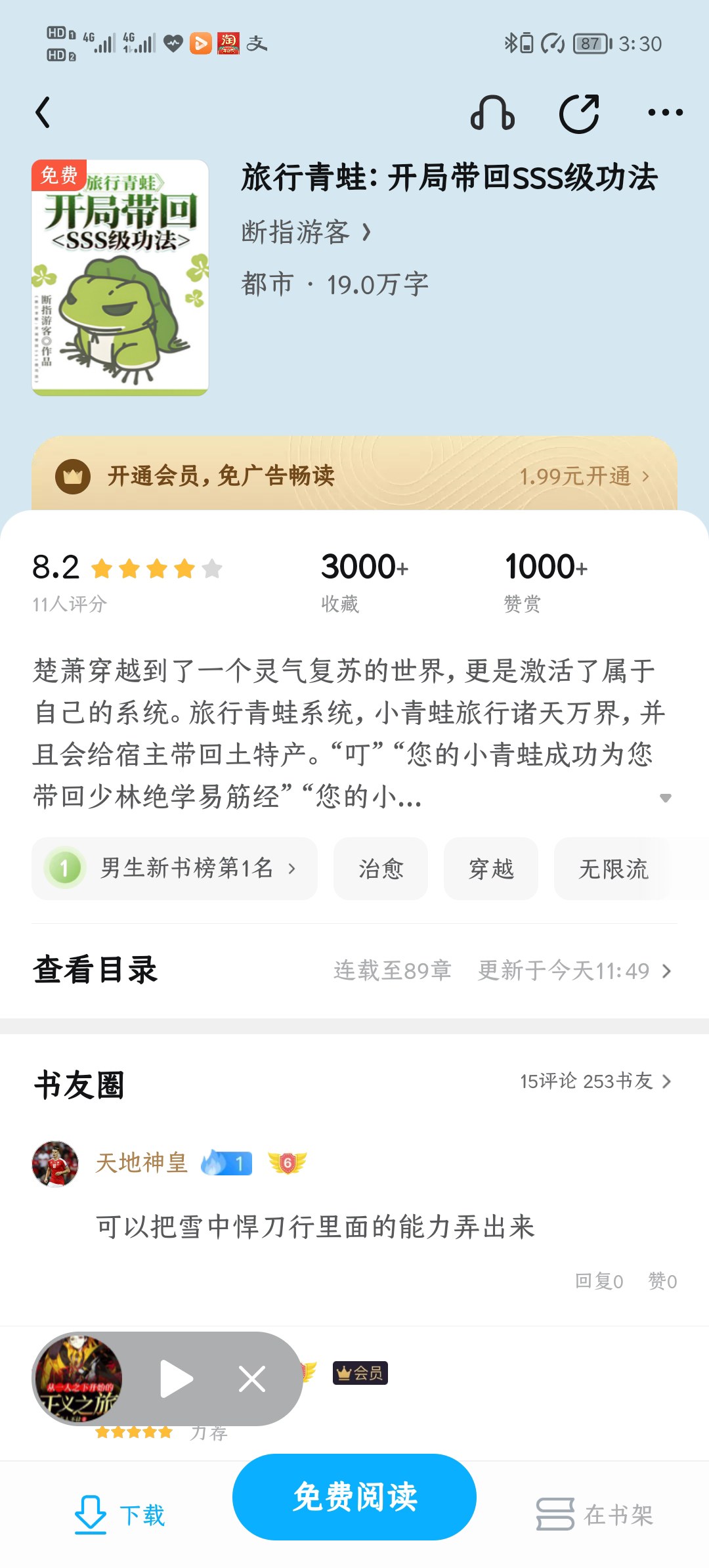
Task: Tap the book cover image
Action: 120,278
